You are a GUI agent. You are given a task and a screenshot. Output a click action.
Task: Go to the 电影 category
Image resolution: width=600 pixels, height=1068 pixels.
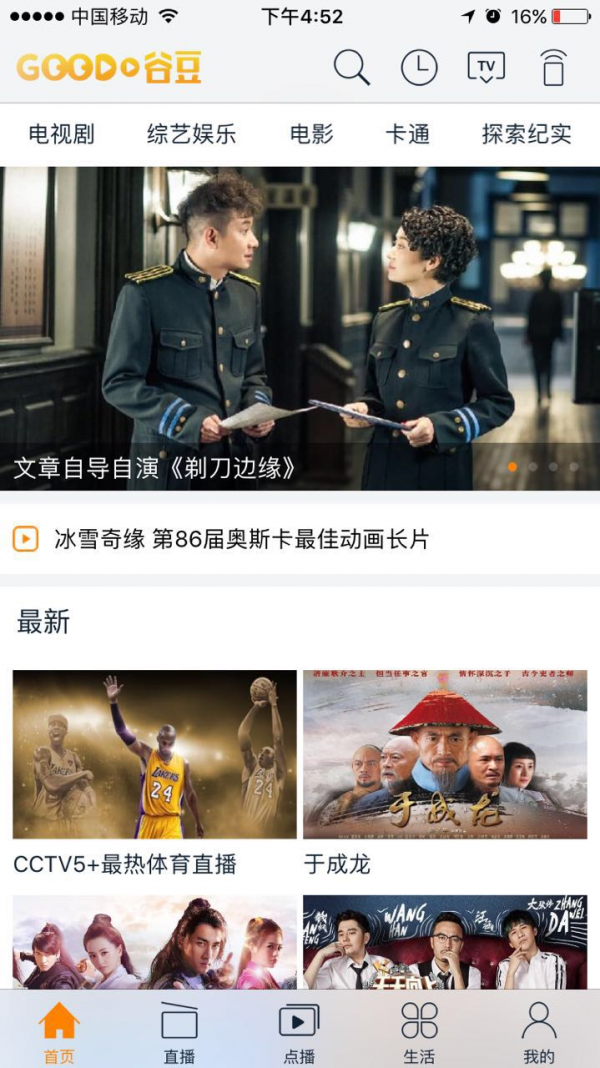[311, 134]
